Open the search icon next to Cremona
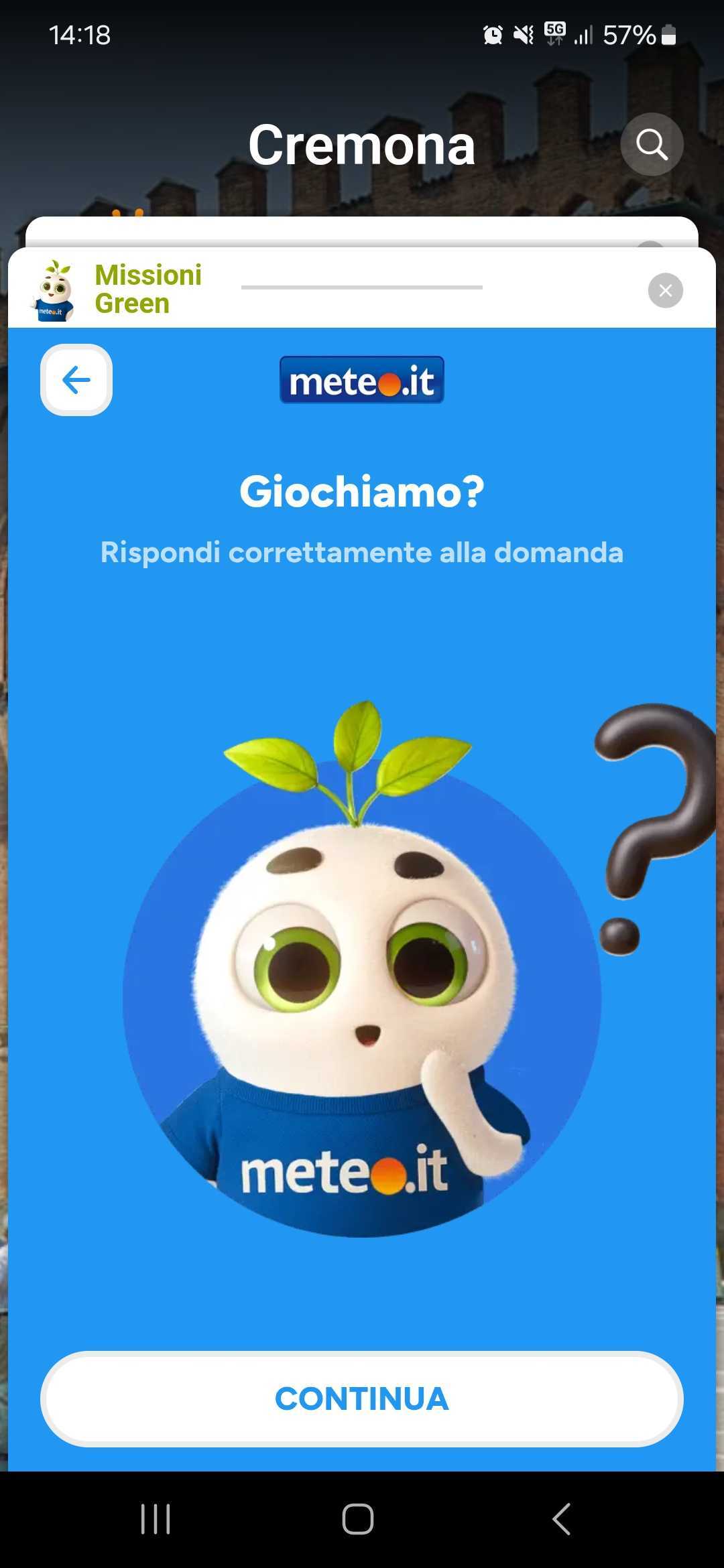Screen dimensions: 724x1568 pos(652,145)
